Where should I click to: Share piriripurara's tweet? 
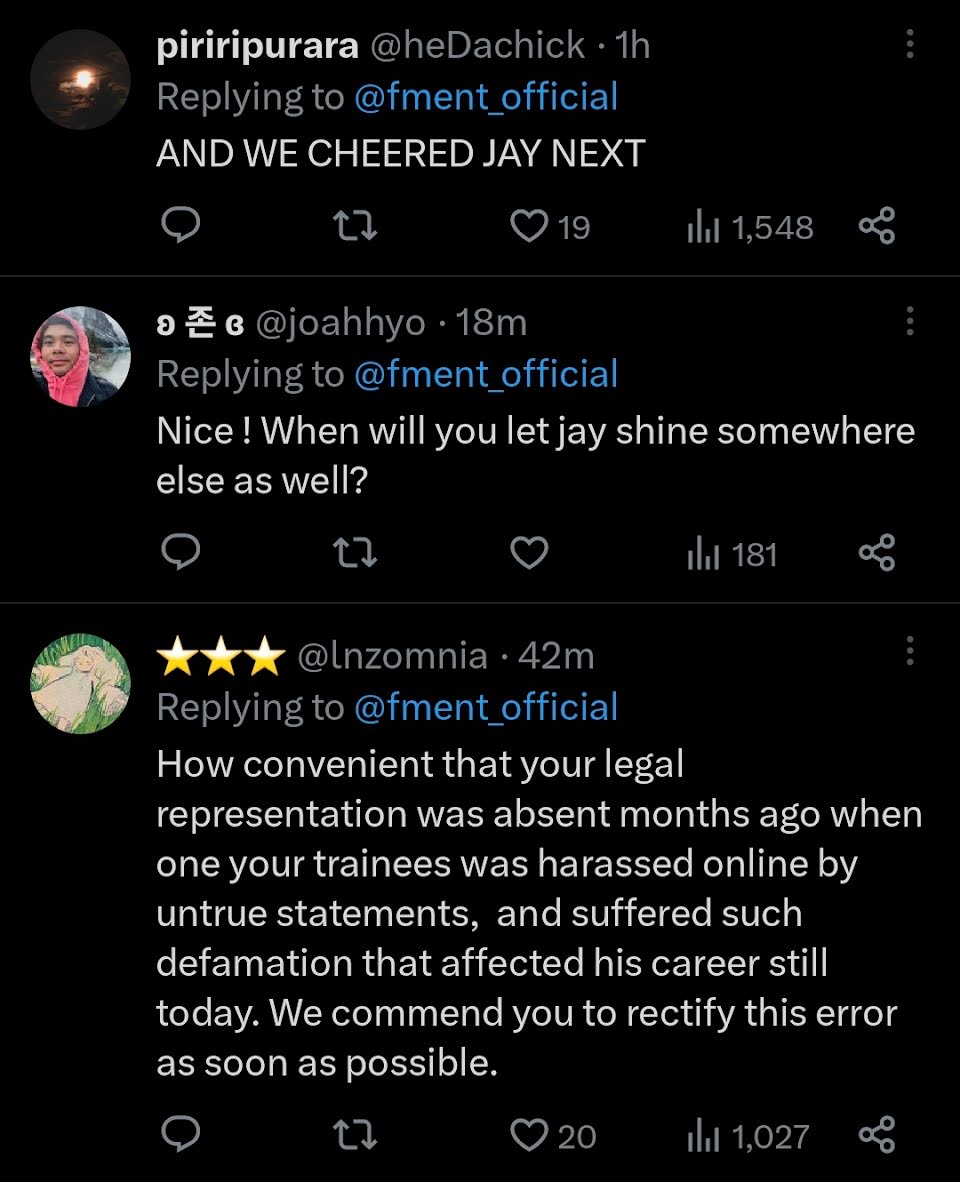pyautogui.click(x=877, y=226)
